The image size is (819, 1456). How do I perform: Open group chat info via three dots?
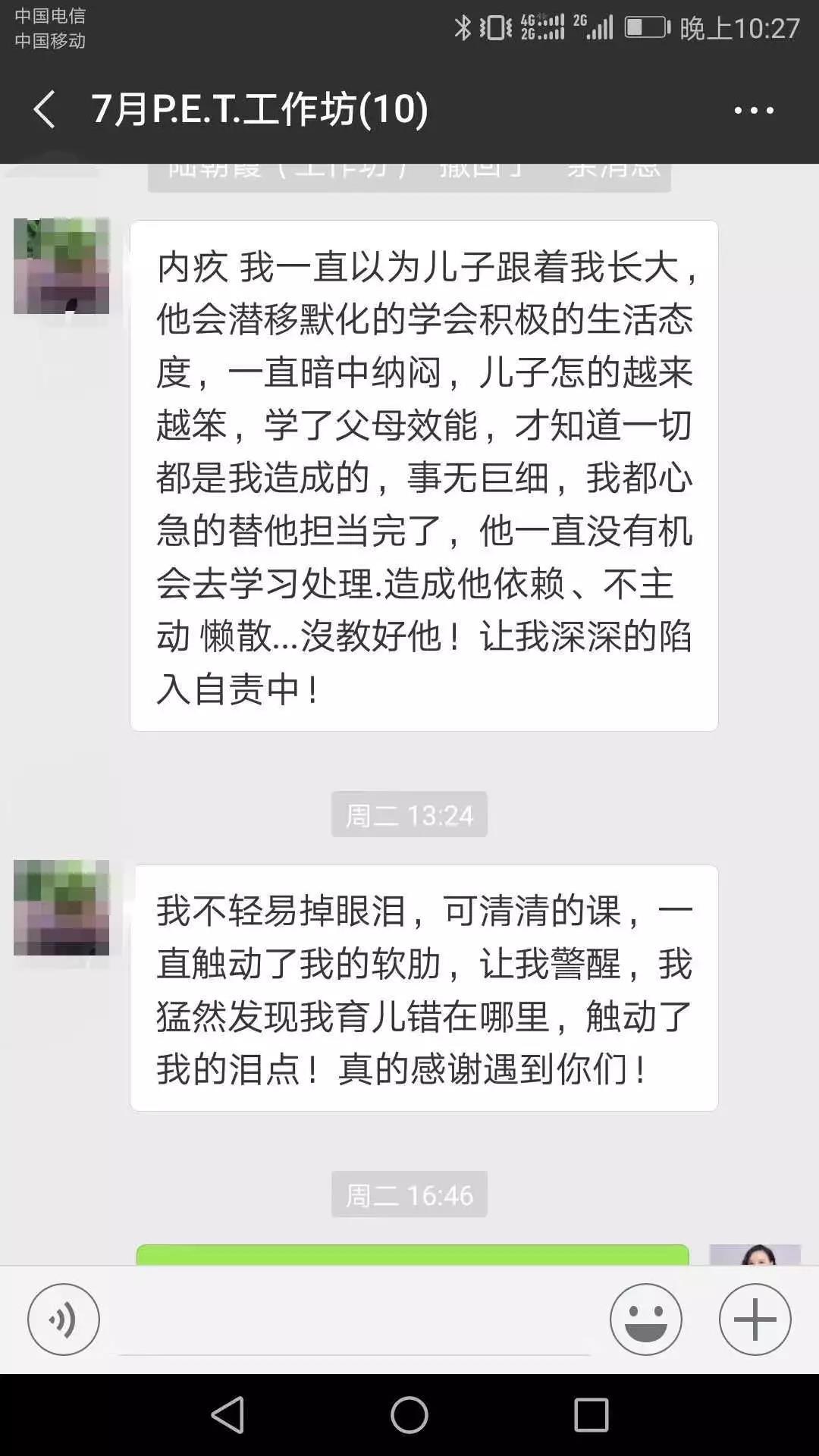coord(754,111)
